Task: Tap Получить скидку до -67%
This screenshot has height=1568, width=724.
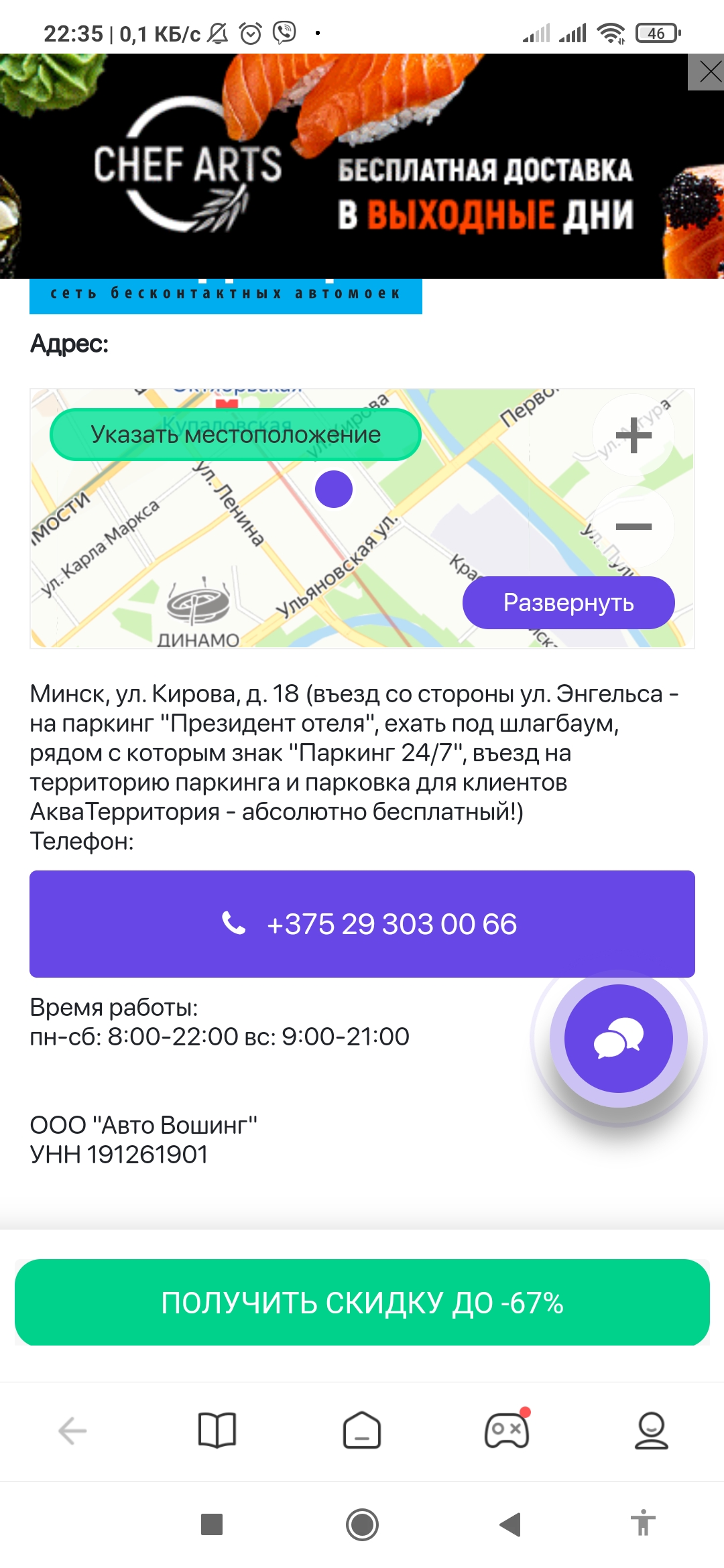Action: click(362, 1303)
